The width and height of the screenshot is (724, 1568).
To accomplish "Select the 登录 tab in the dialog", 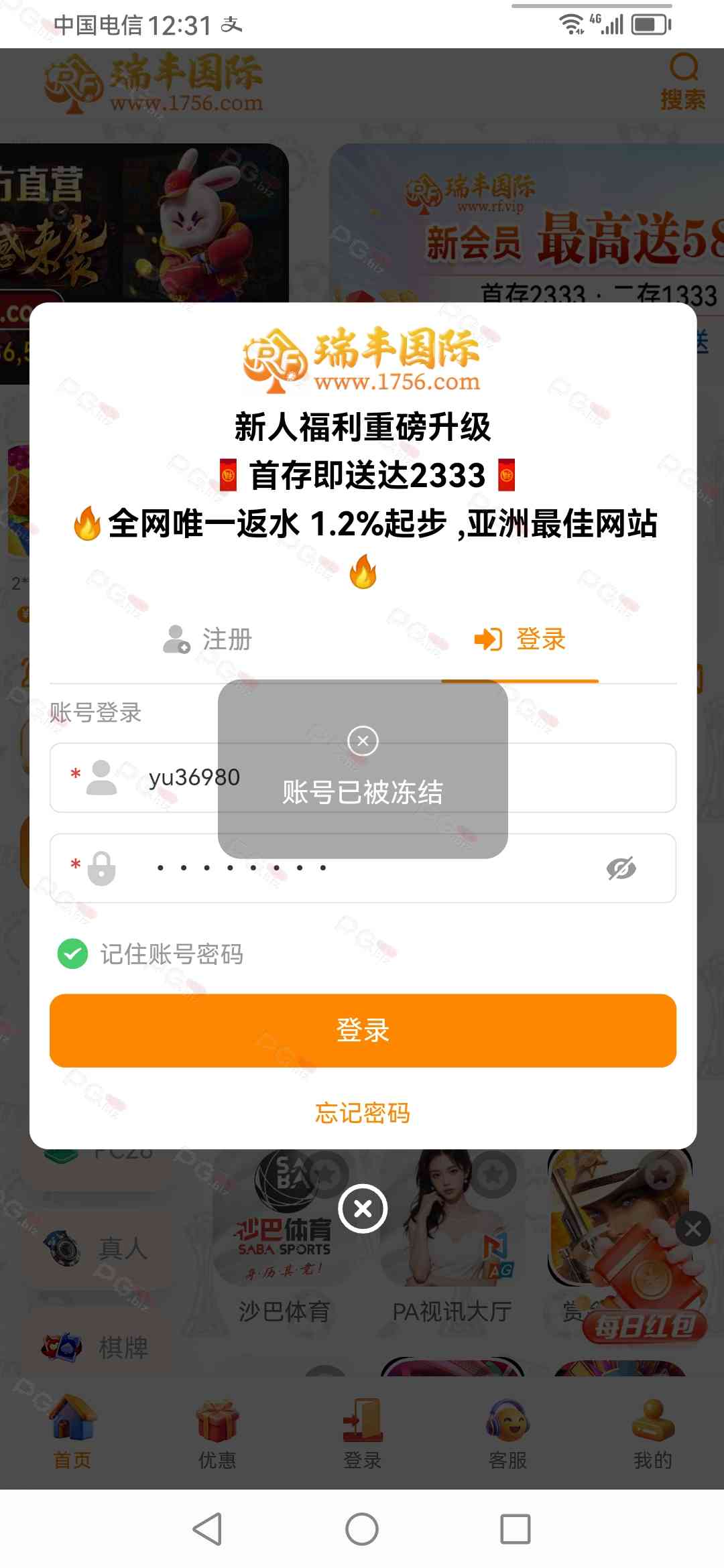I will (520, 639).
